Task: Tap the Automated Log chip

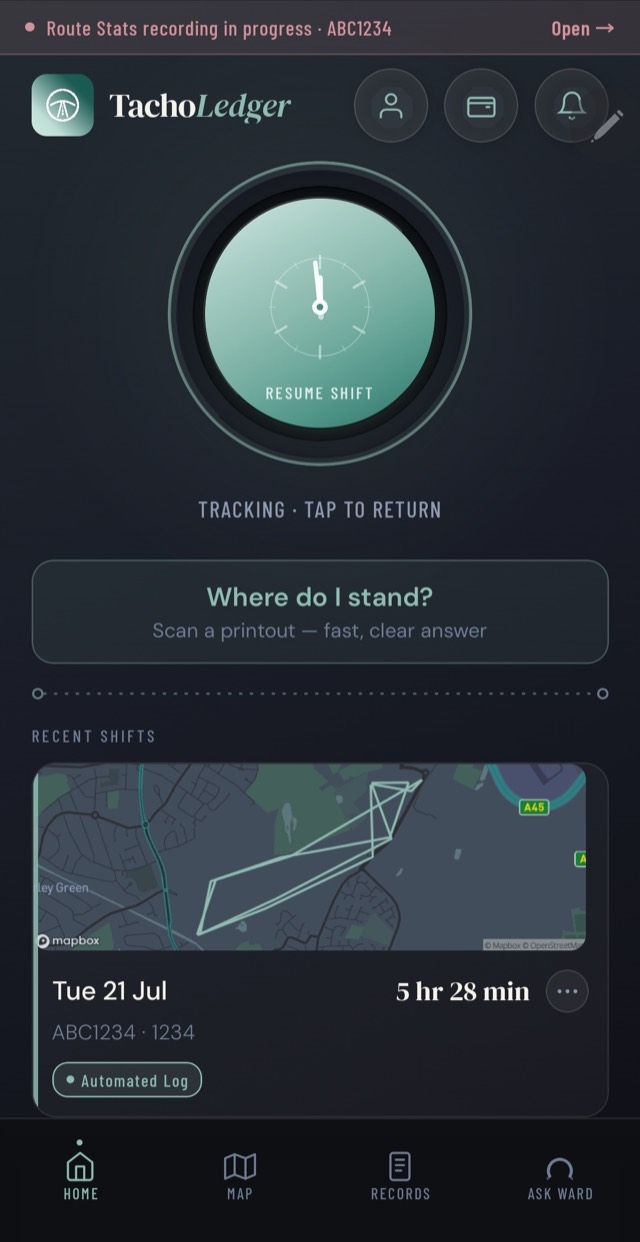Action: (x=127, y=1080)
